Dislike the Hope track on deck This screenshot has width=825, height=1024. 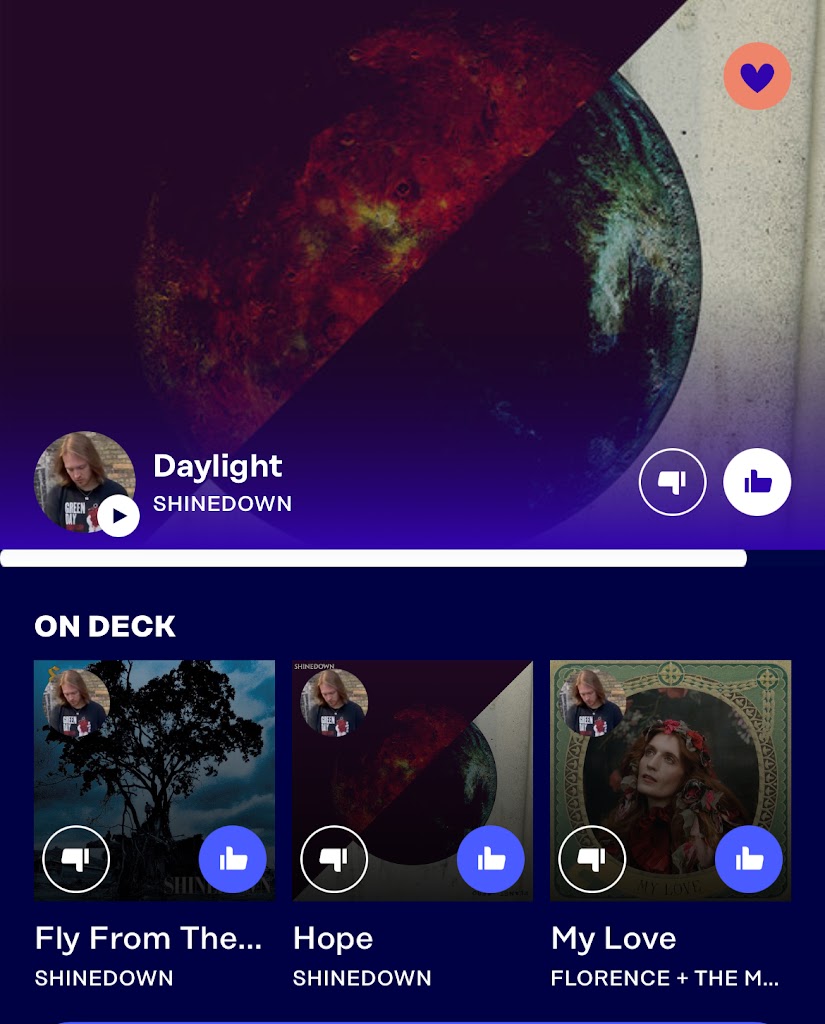[x=334, y=859]
